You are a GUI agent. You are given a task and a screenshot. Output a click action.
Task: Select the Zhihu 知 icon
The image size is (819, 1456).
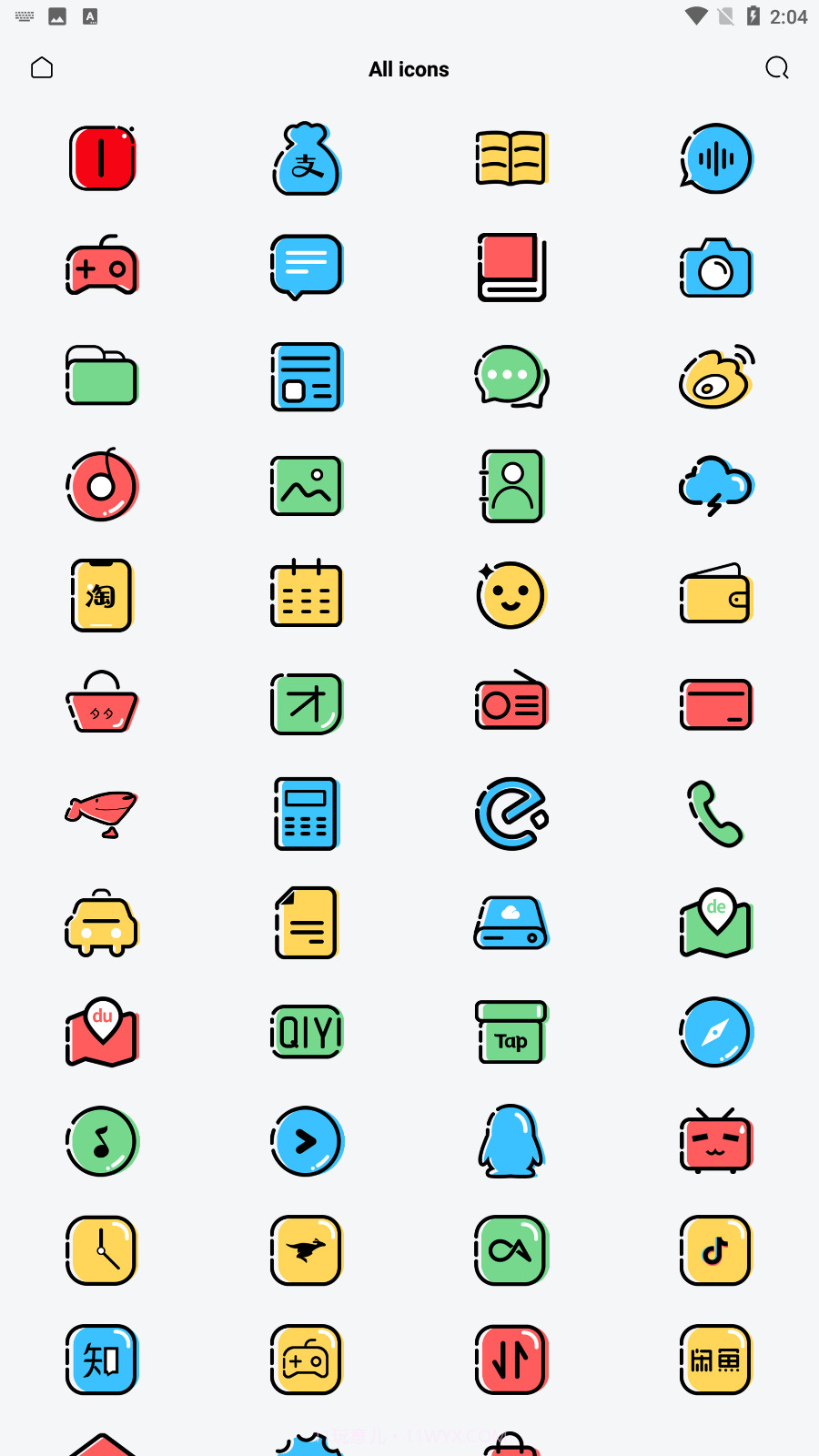101,1360
